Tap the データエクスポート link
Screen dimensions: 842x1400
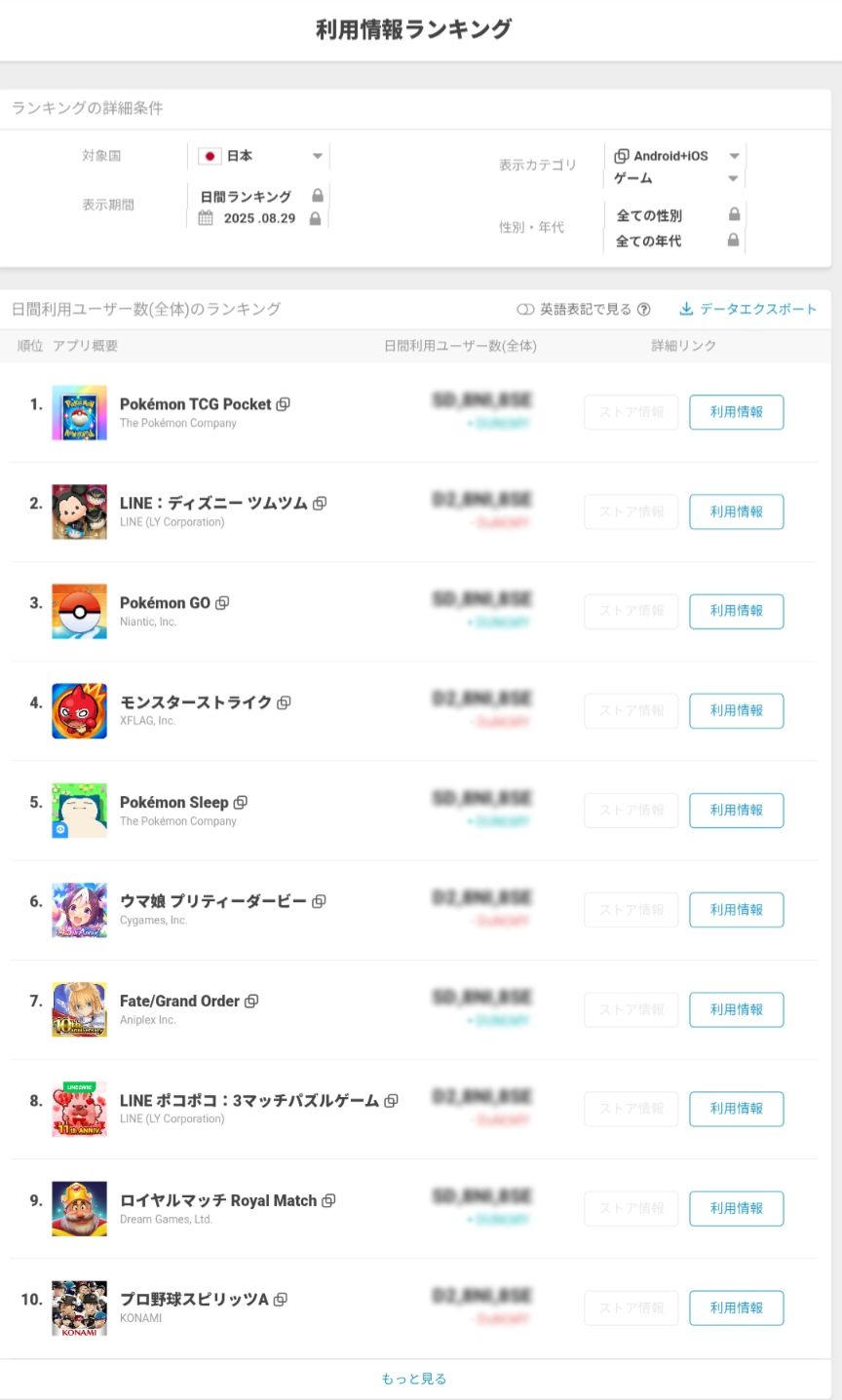point(747,309)
